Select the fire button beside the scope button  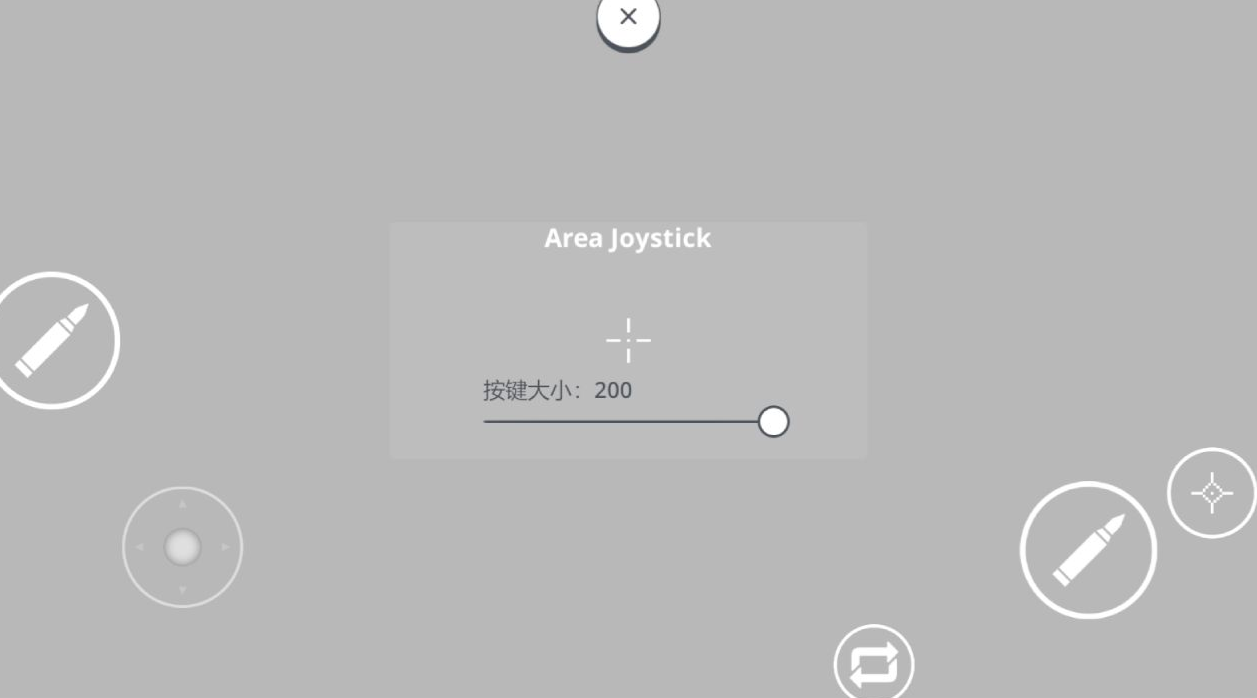[x=1088, y=550]
